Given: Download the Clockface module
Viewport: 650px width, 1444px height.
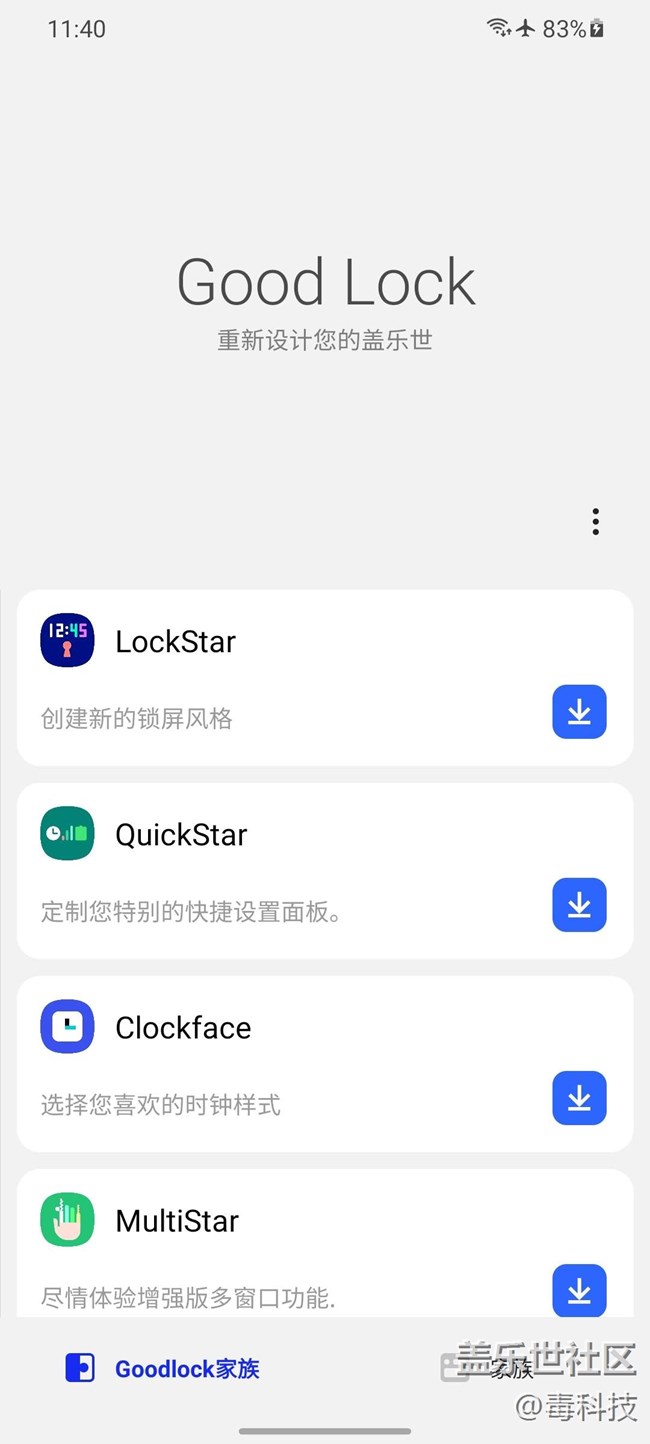Looking at the screenshot, I should (x=580, y=1098).
